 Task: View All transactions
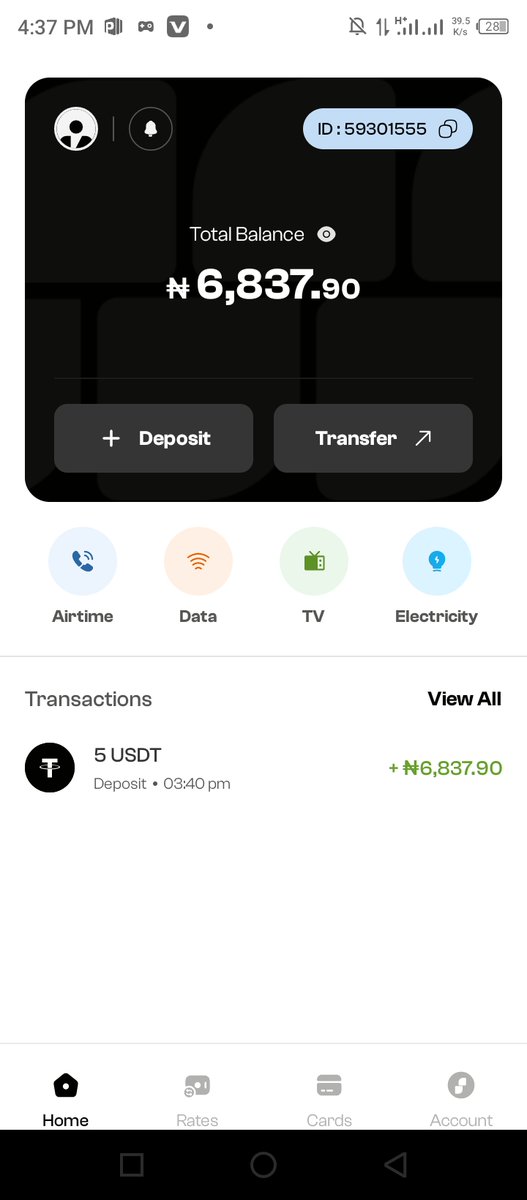point(465,699)
